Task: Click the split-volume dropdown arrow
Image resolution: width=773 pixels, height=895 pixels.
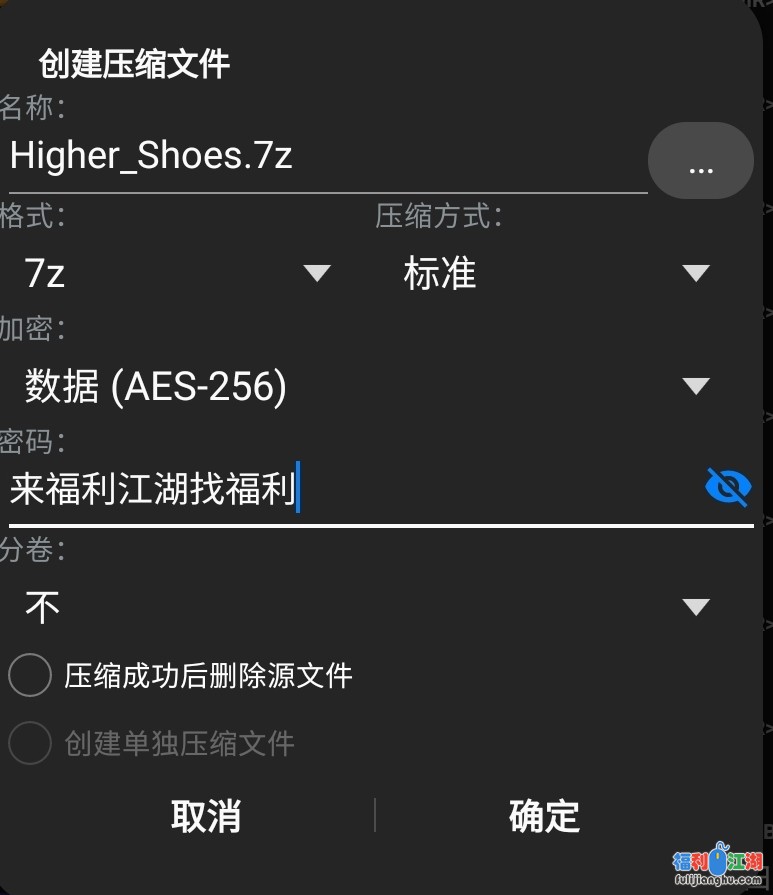Action: click(x=695, y=604)
